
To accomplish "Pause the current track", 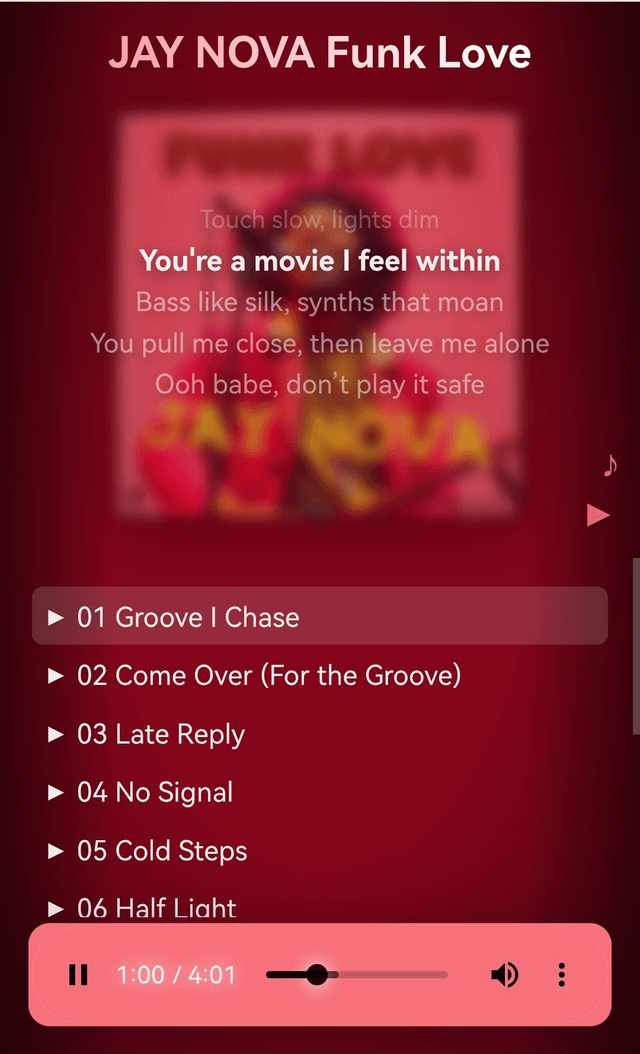I will click(78, 974).
